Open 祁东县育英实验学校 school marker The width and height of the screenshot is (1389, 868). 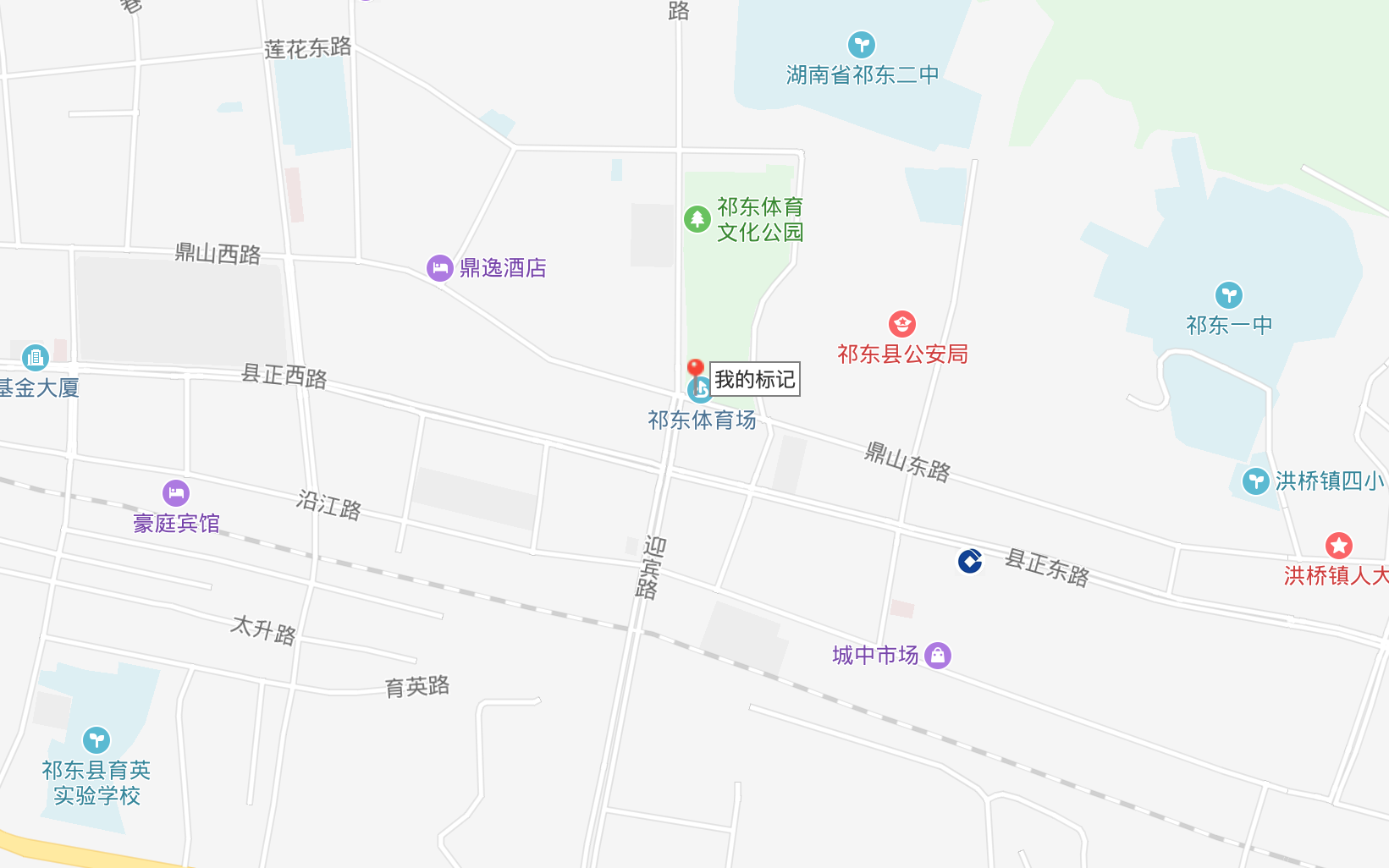point(96,740)
